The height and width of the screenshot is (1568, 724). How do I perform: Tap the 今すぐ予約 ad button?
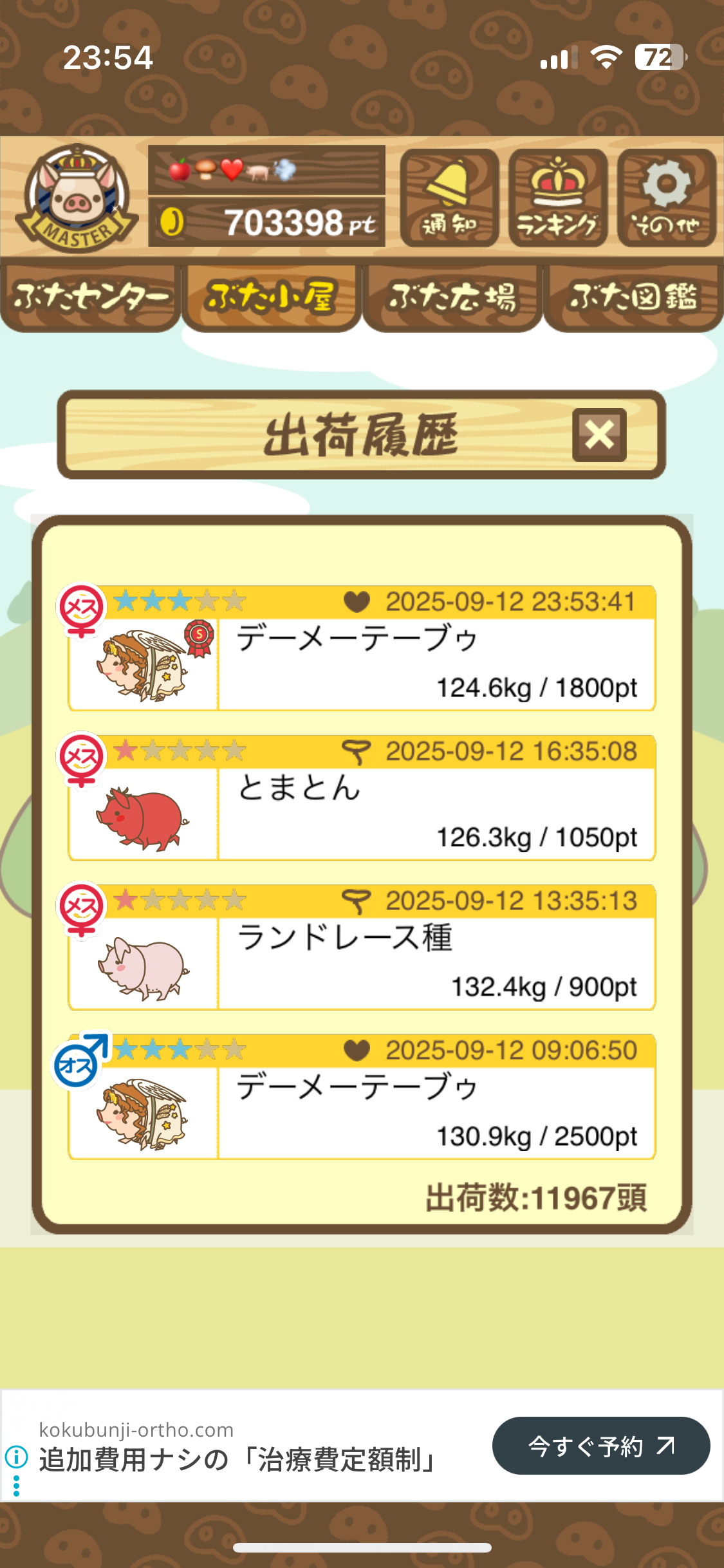click(600, 1446)
